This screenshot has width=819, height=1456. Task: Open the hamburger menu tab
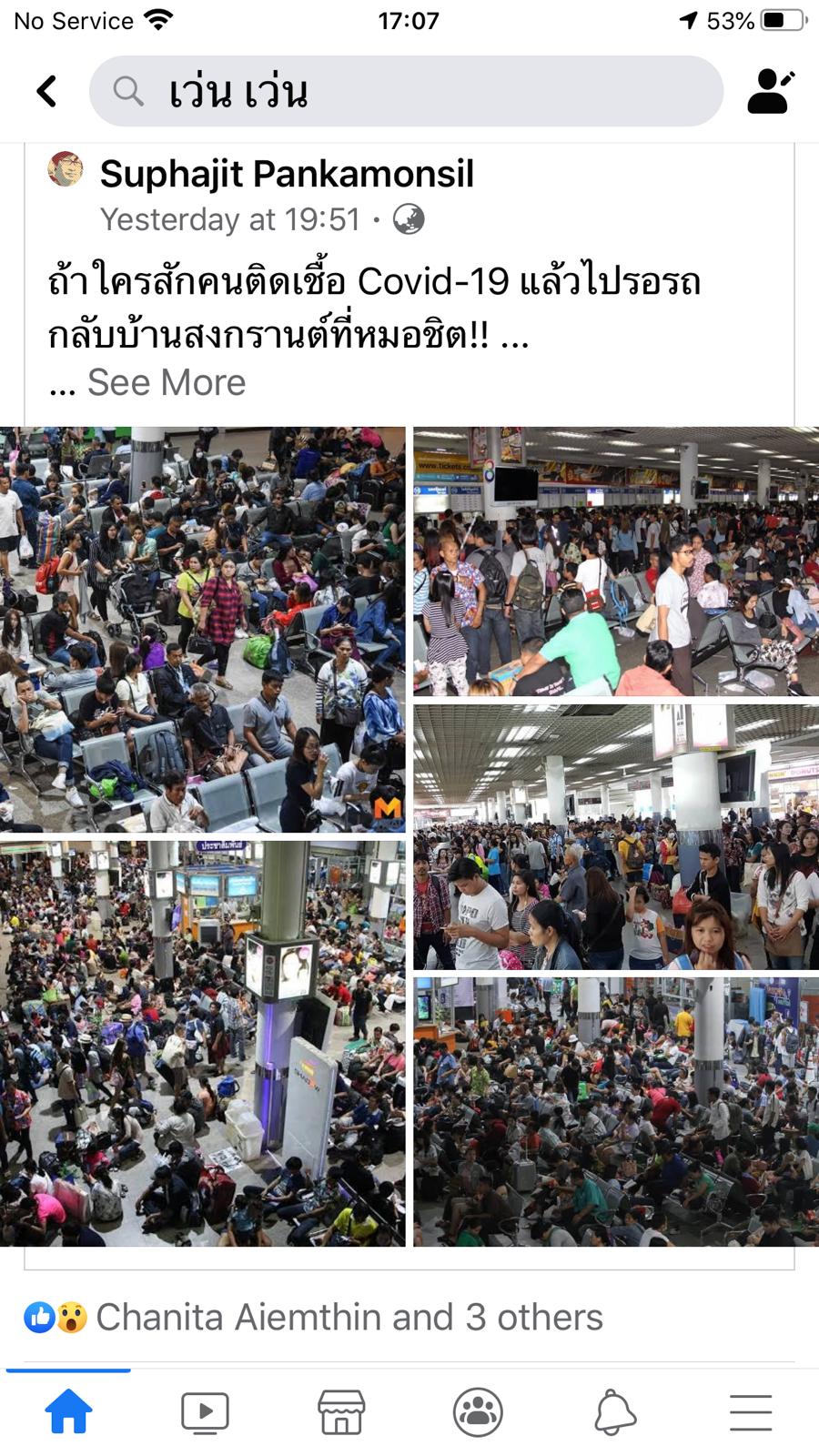pyautogui.click(x=751, y=1412)
